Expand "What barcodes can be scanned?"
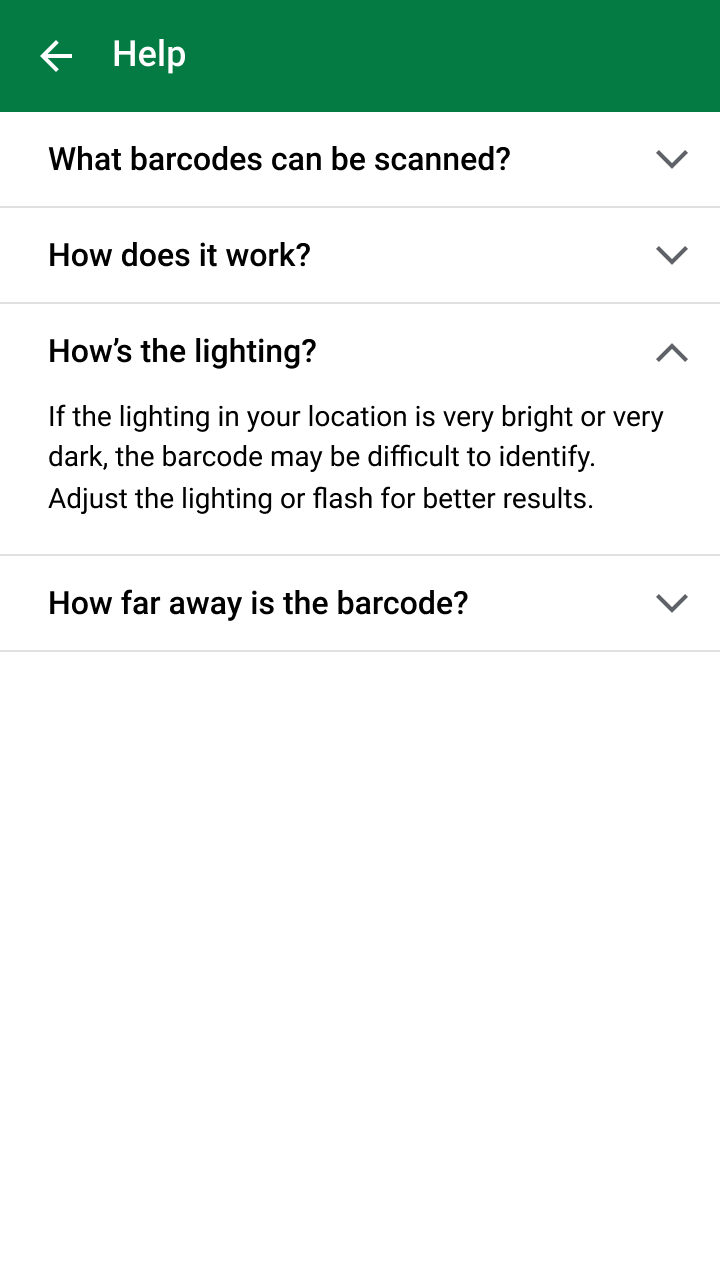This screenshot has width=720, height=1280. (x=360, y=160)
